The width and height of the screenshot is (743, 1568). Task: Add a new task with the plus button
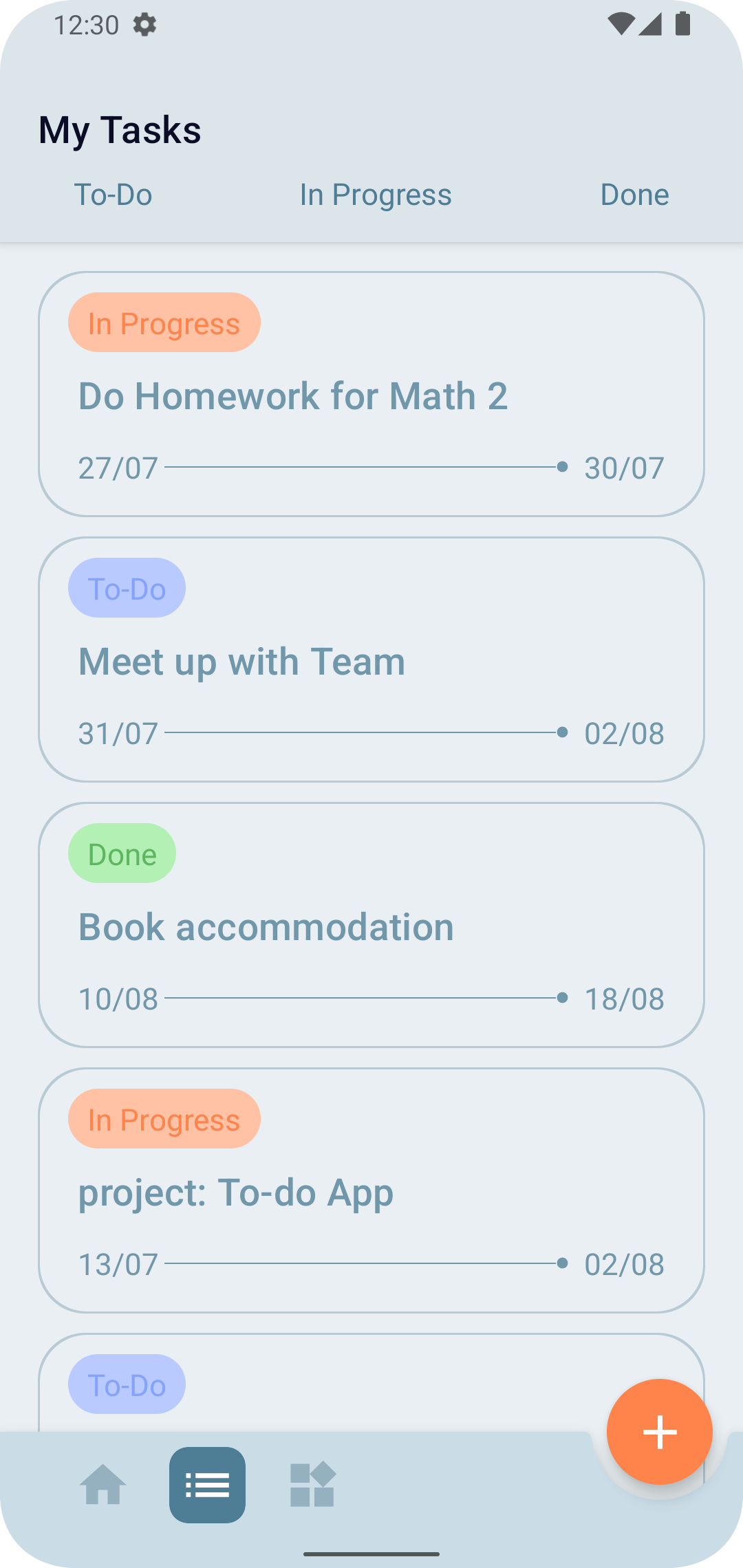point(659,1432)
